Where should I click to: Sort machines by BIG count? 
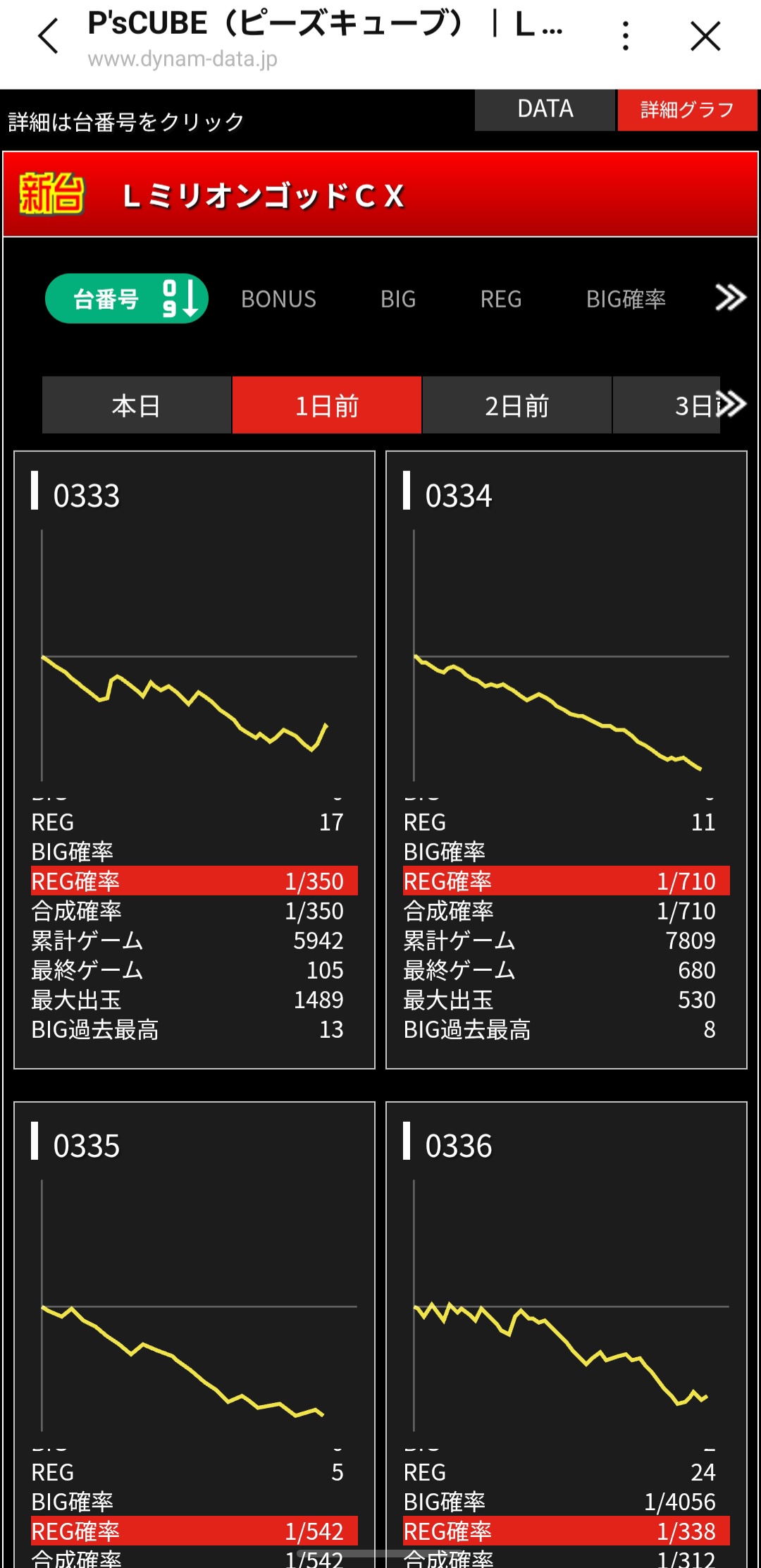[398, 299]
